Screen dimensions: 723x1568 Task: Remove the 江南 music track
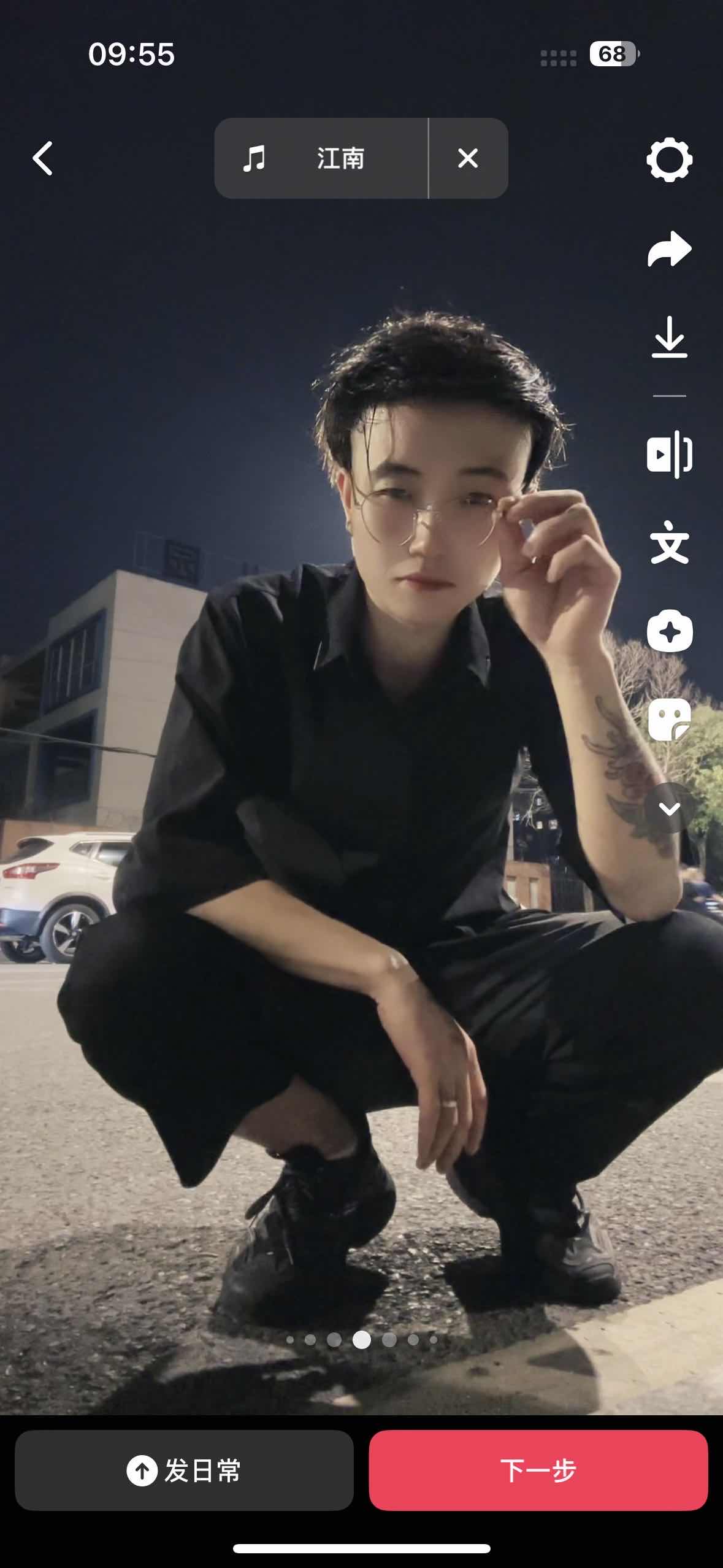click(468, 158)
